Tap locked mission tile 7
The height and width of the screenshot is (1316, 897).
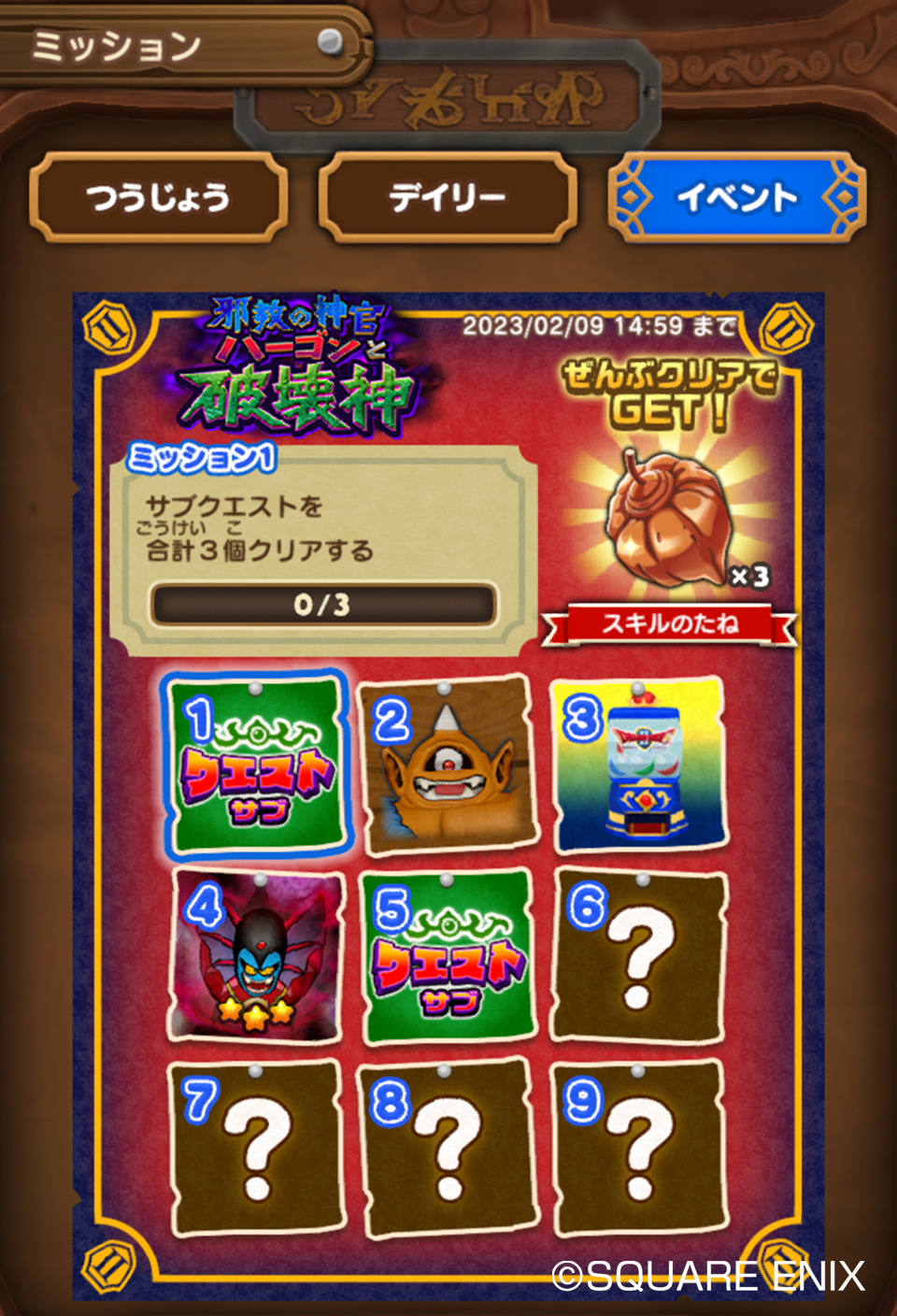tap(256, 1148)
